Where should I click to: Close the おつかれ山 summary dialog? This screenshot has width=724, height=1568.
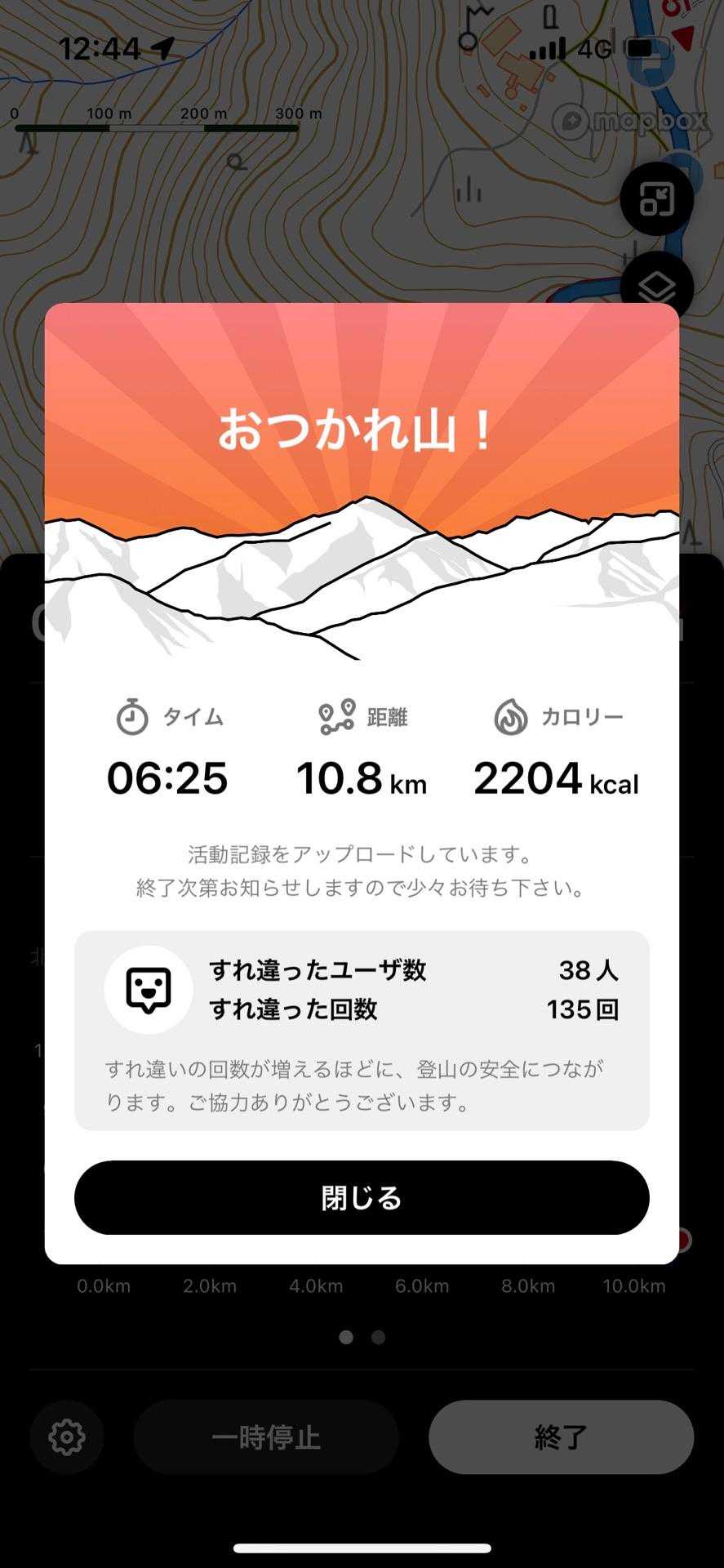[362, 1197]
